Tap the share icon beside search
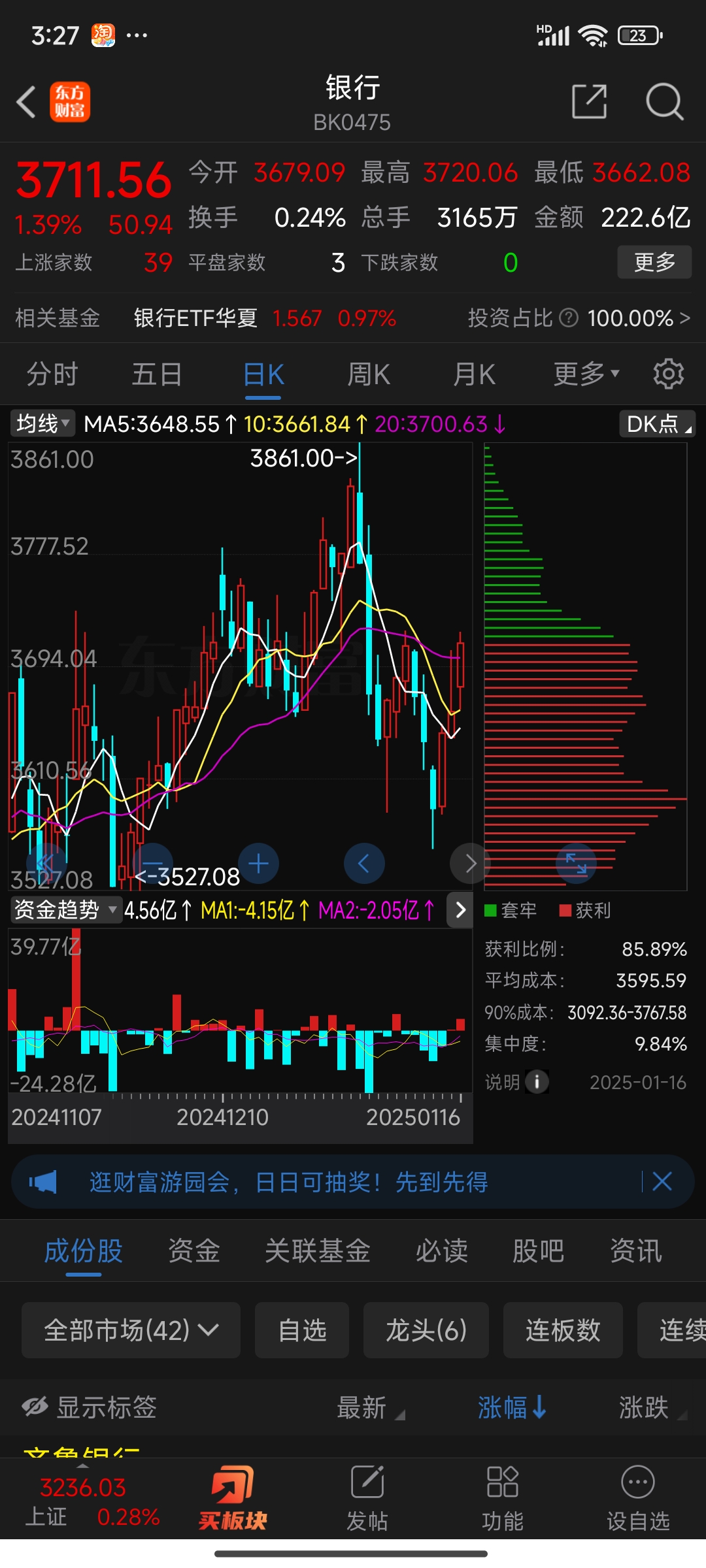The width and height of the screenshot is (706, 1568). [590, 103]
